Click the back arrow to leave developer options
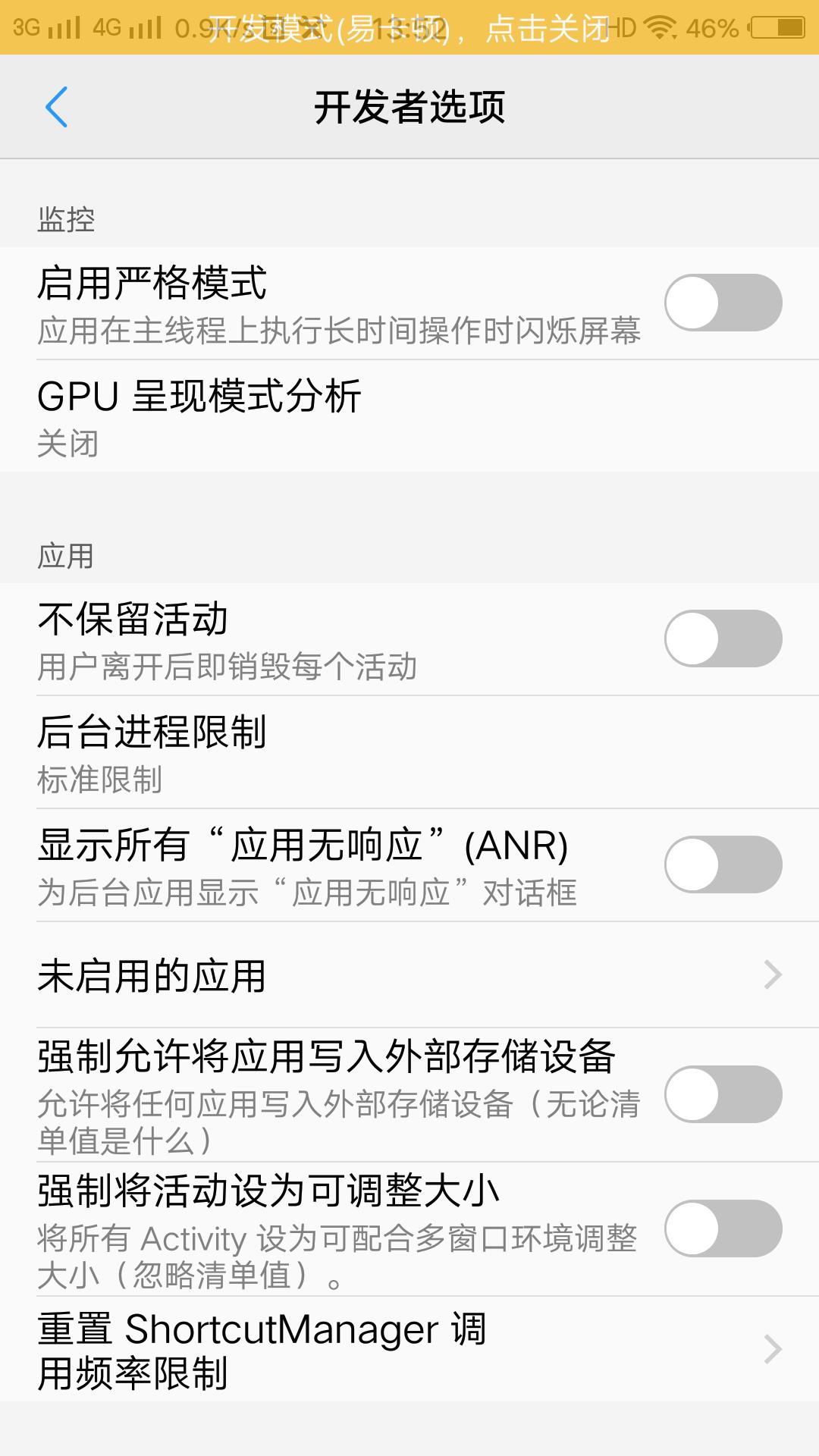The width and height of the screenshot is (819, 1456). click(x=58, y=106)
